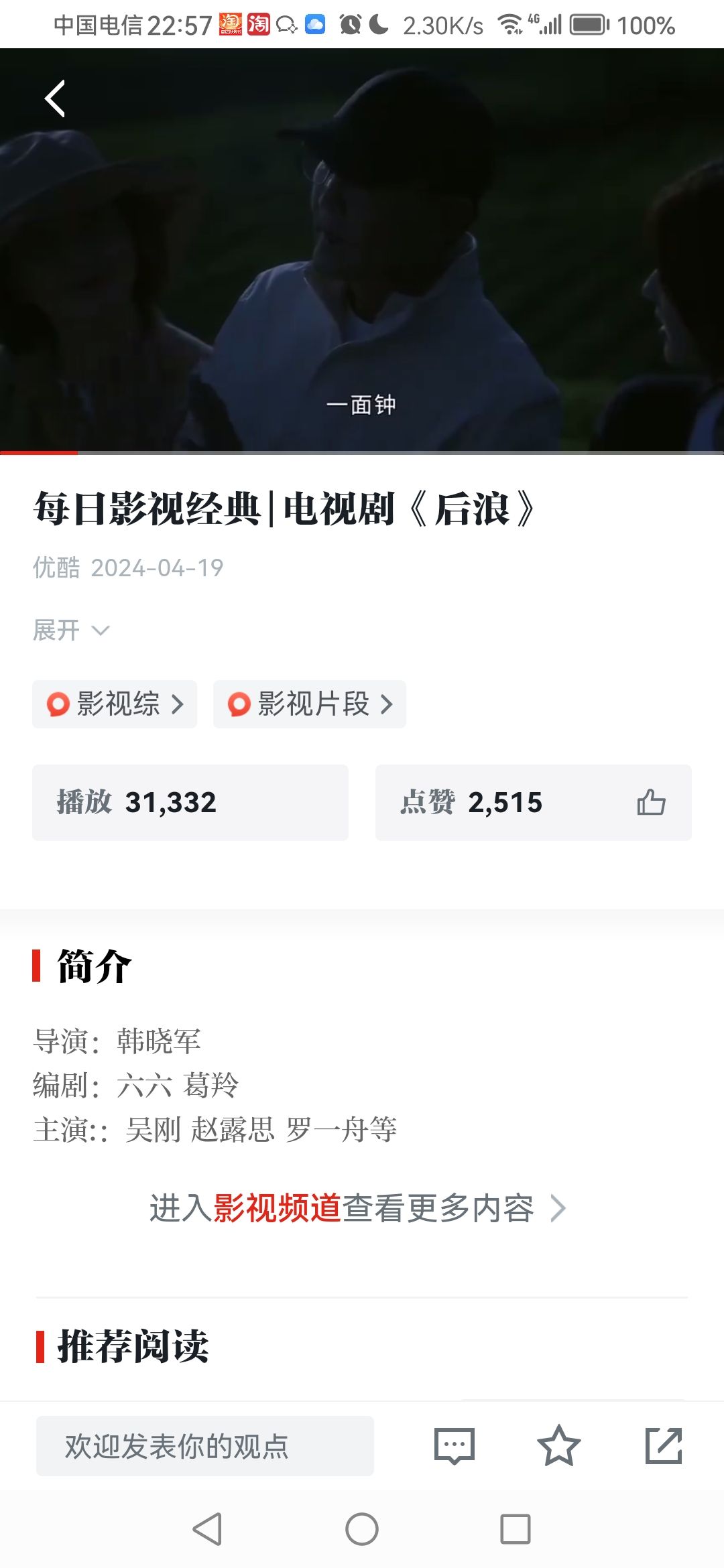Go back using the top-left arrow

(55, 99)
